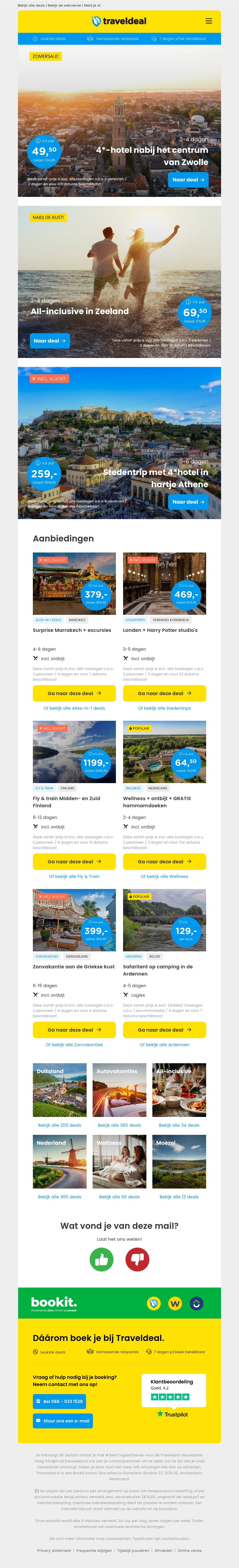Tap deal button for Londen Harry Potter

coord(164,693)
